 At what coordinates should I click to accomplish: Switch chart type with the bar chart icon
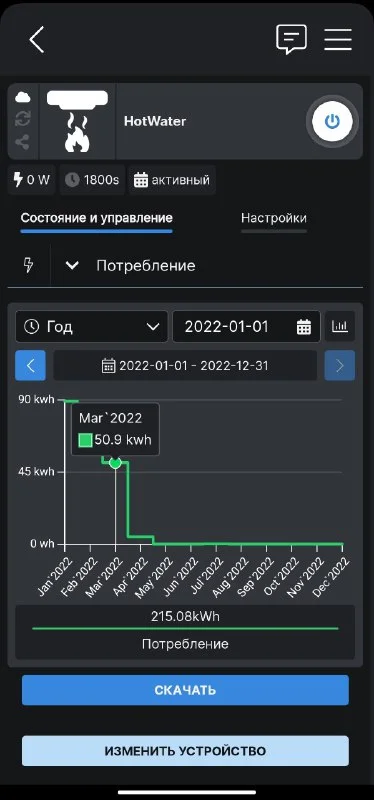[x=340, y=327]
